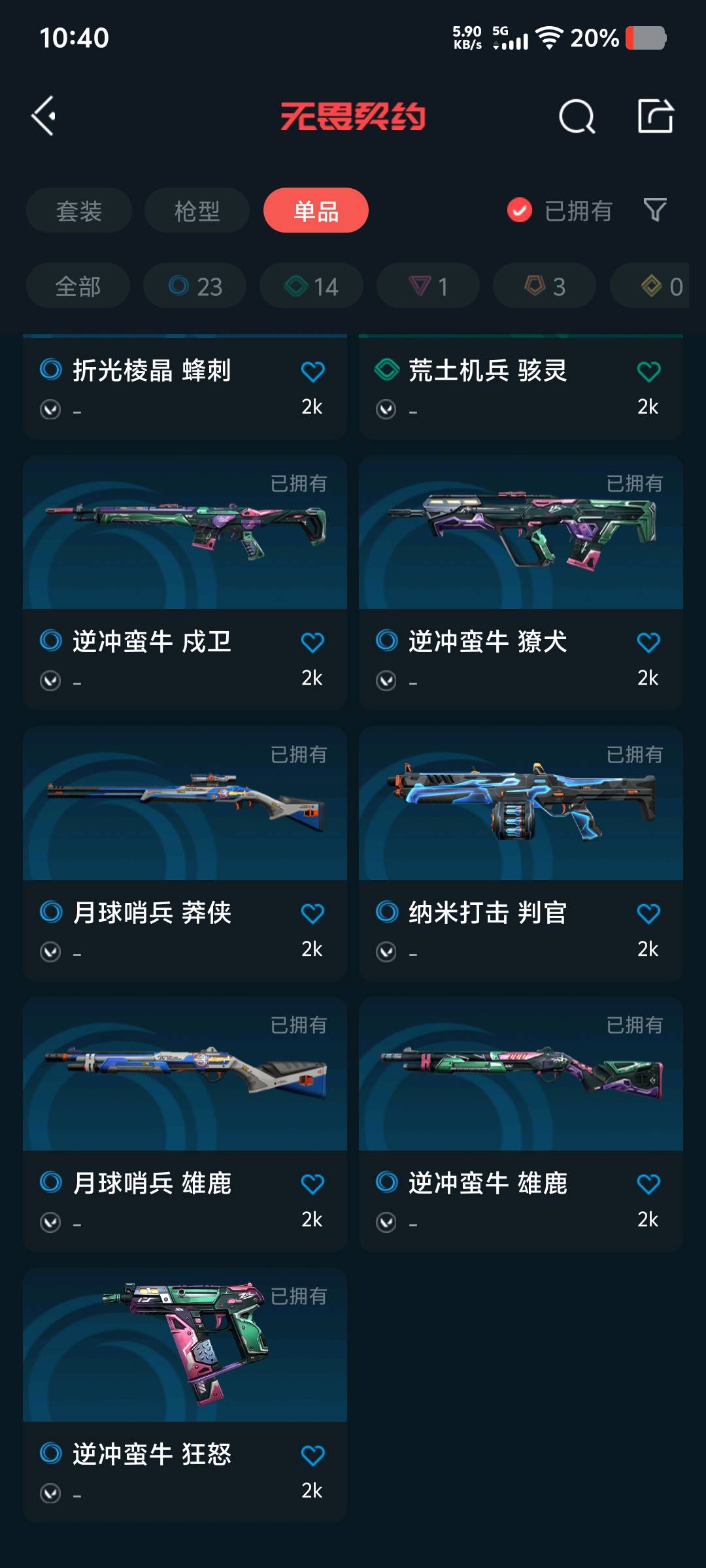Tap the share icon in the header
The height and width of the screenshot is (1568, 706).
655,116
